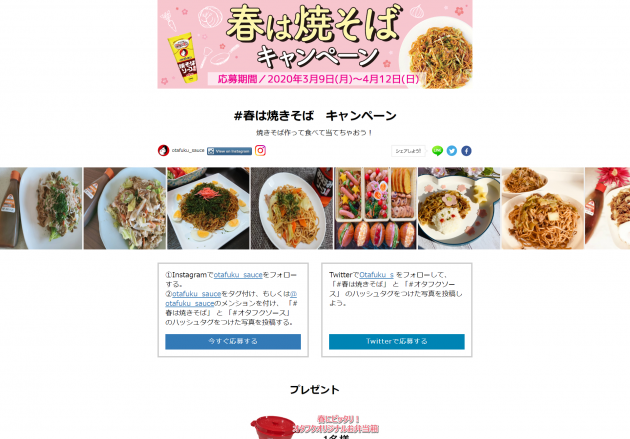Screen dimensions: 630x439
Task: Share the campaign on Twitter
Action: click(x=452, y=151)
